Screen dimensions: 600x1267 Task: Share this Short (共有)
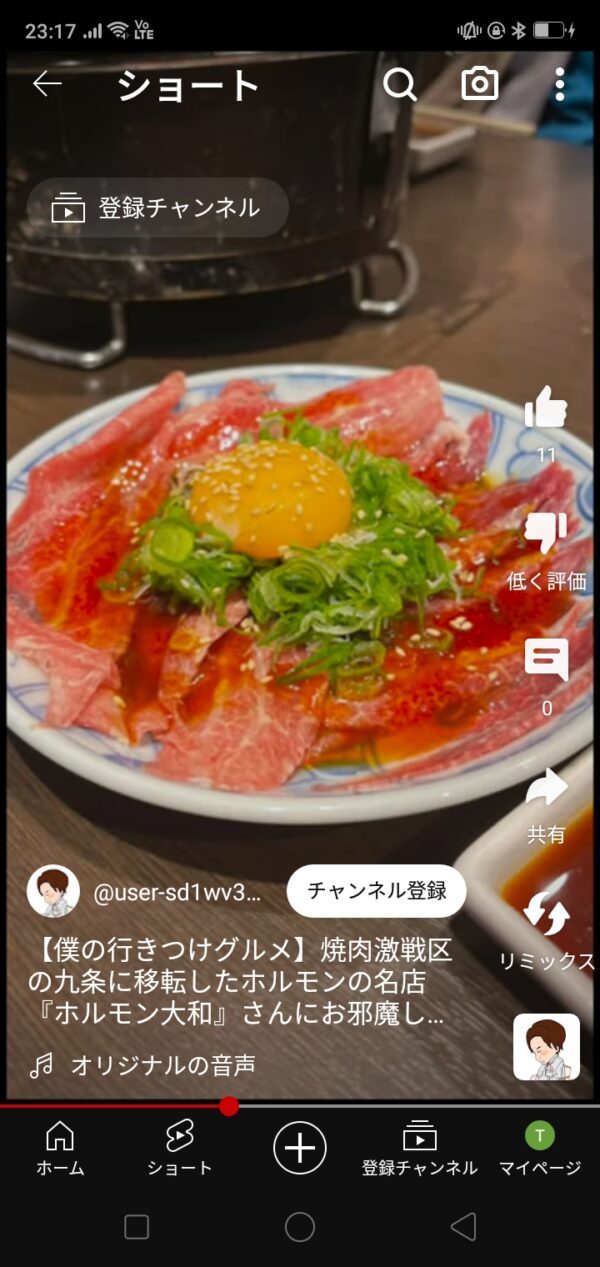click(x=546, y=790)
